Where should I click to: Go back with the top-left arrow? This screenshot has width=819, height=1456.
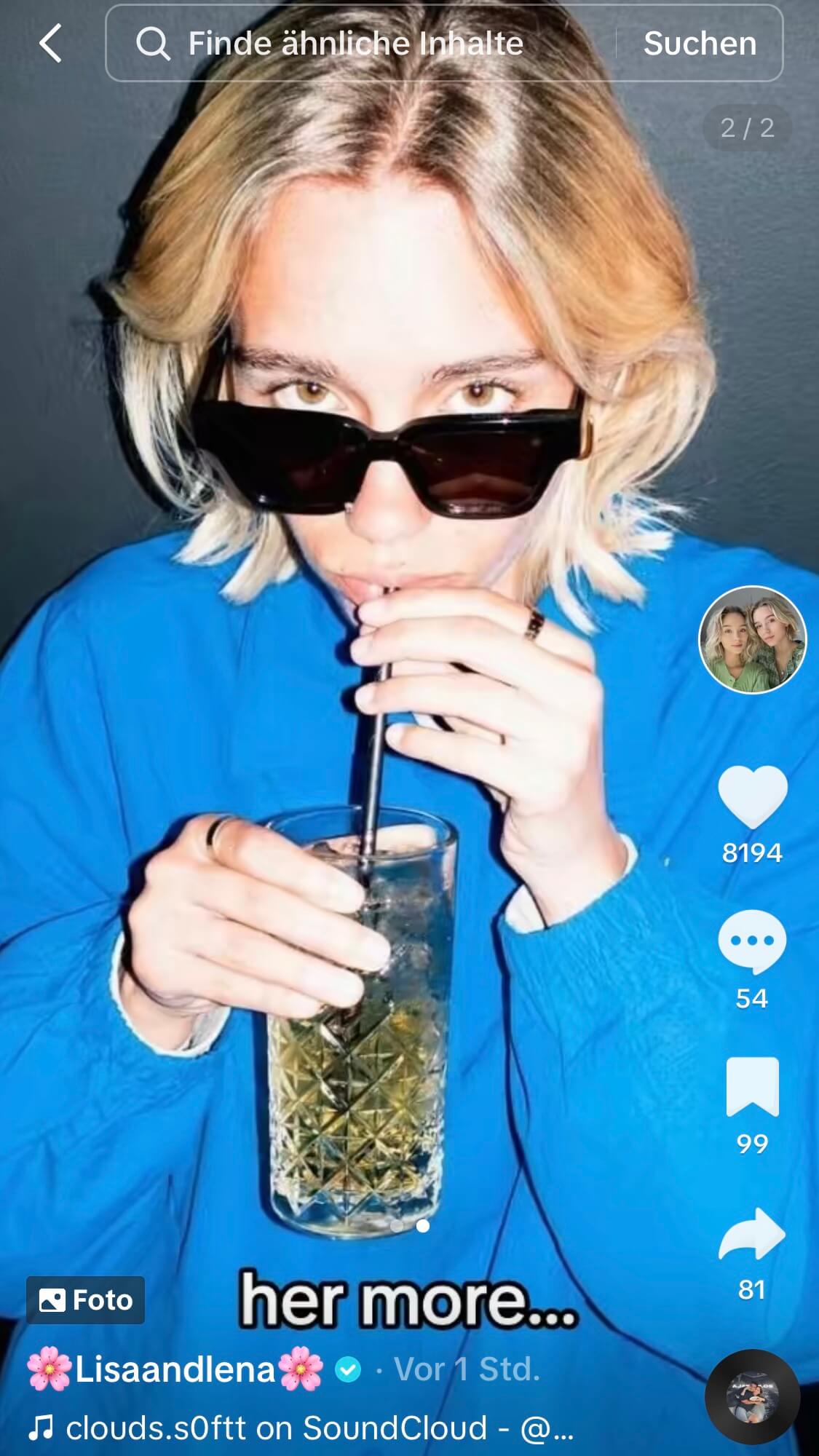[x=51, y=44]
